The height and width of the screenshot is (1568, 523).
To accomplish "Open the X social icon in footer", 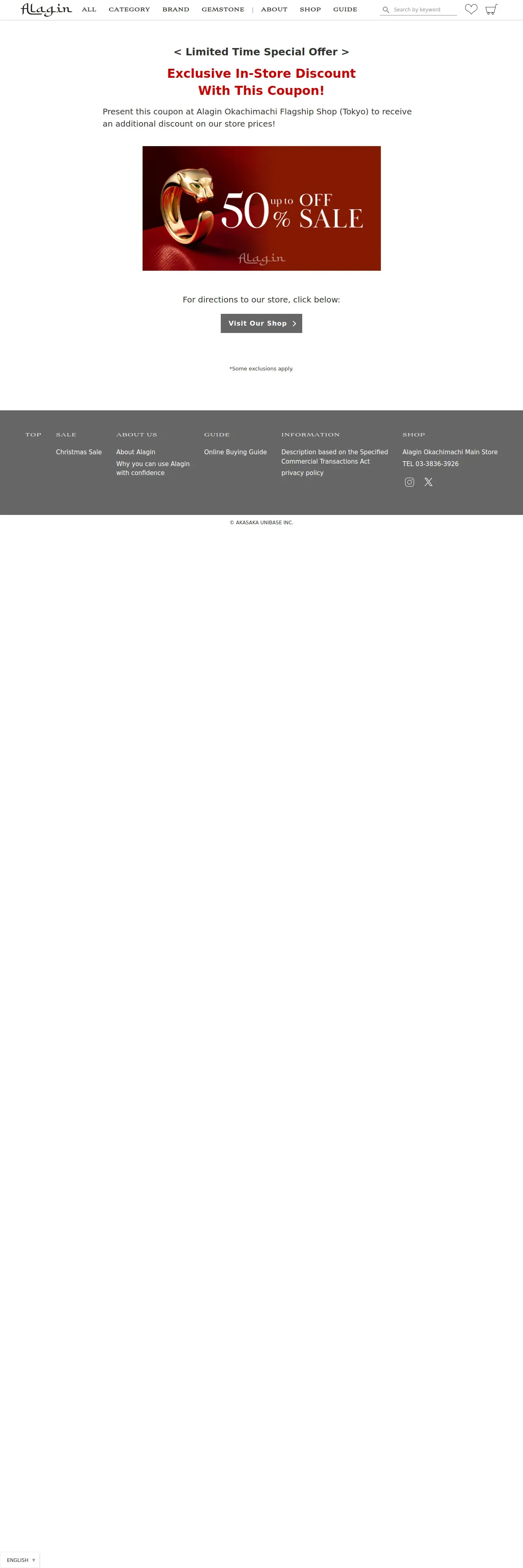I will pos(429,482).
